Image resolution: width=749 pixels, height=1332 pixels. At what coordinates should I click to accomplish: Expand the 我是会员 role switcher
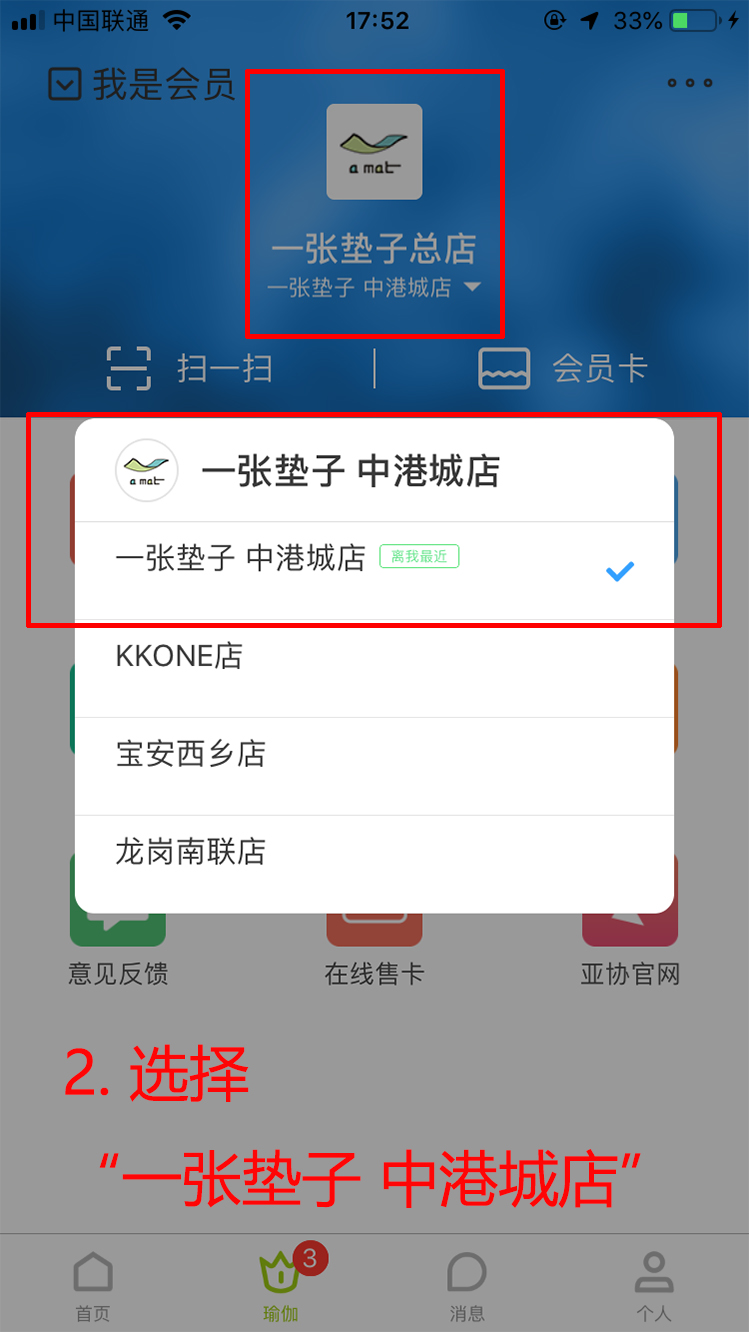(x=141, y=85)
